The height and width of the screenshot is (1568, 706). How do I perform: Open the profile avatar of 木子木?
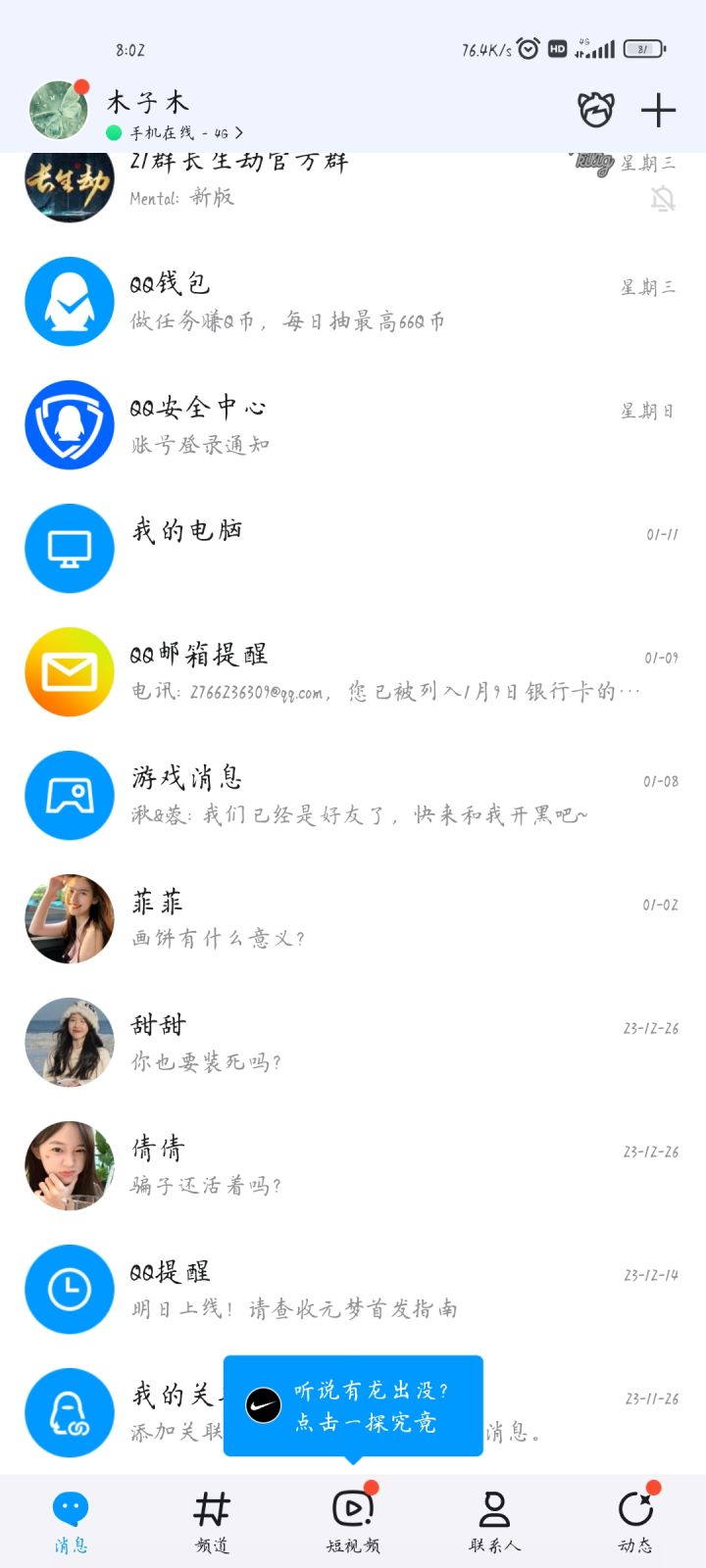point(59,110)
